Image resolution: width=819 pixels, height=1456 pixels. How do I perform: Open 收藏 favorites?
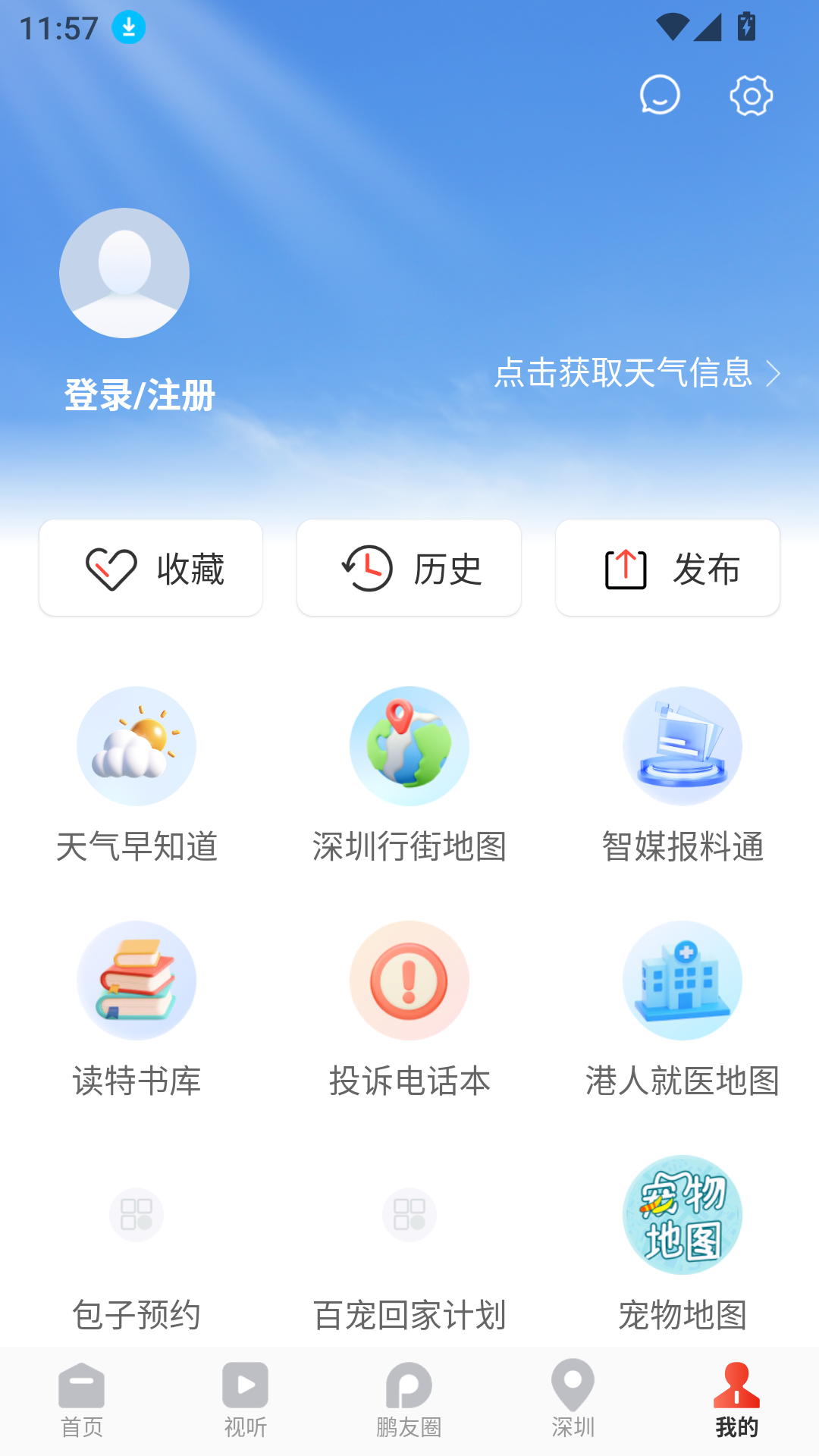coord(151,568)
